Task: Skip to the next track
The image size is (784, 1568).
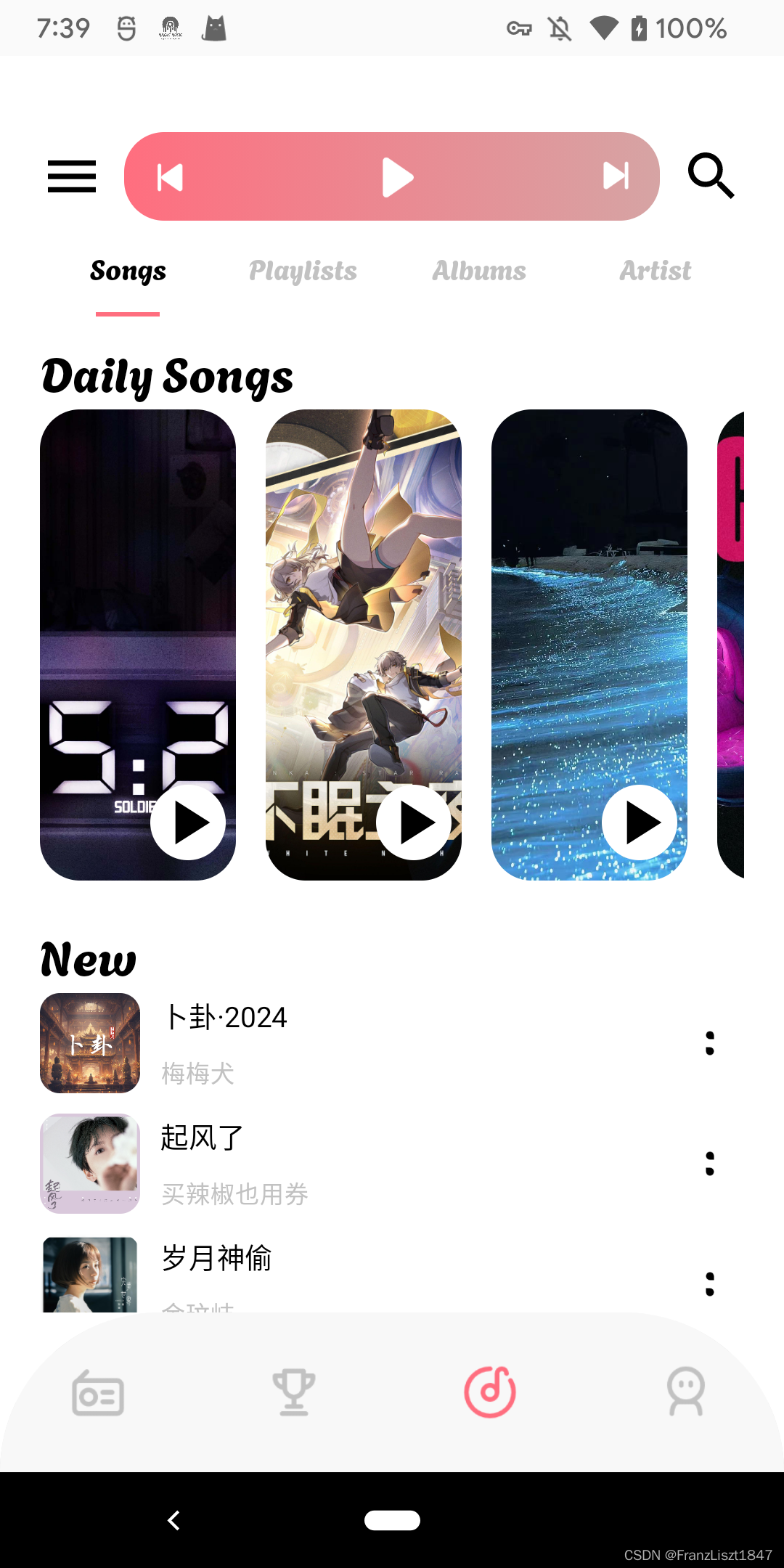Action: click(616, 176)
